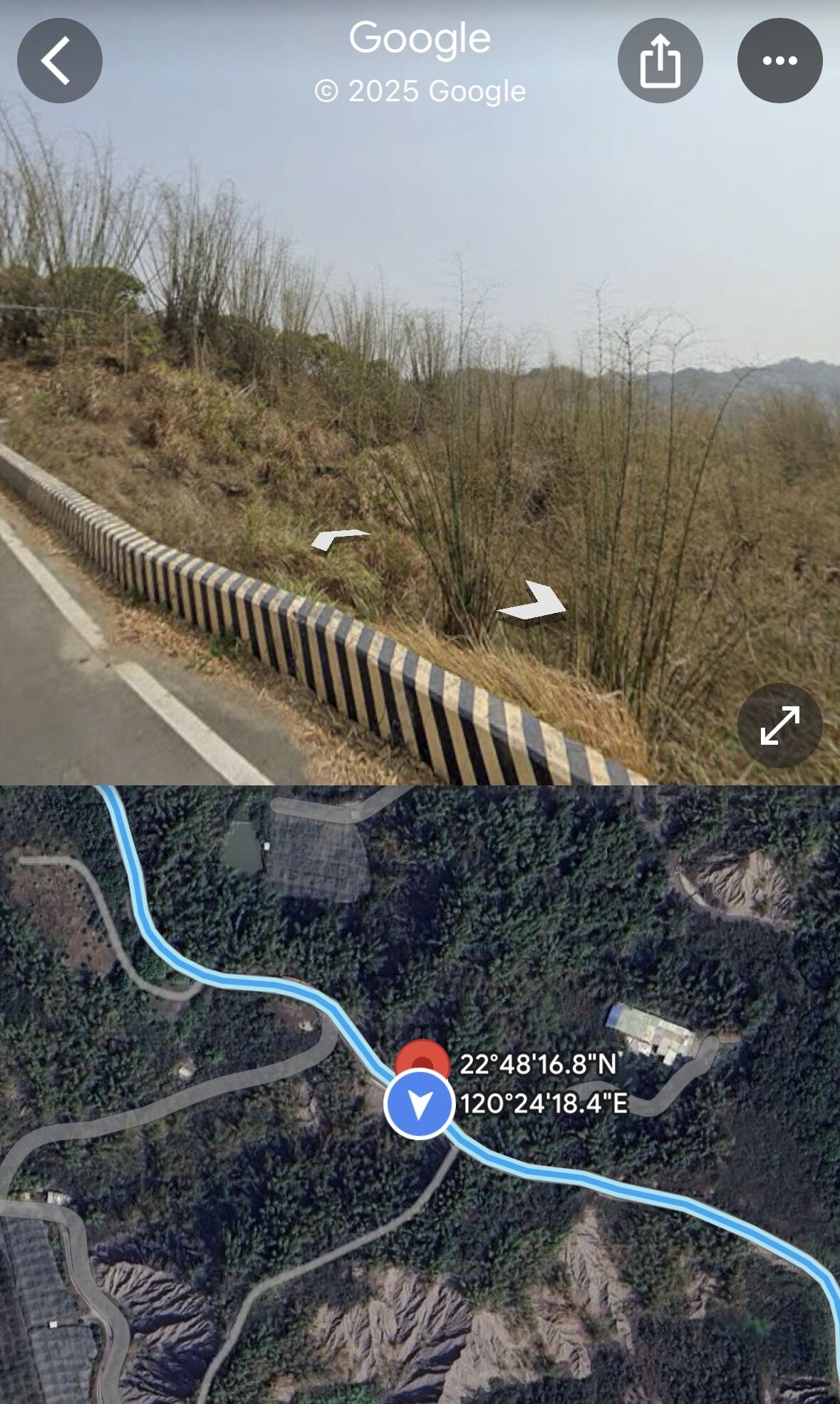
Task: Move along the road using the left arrow
Action: 339,540
